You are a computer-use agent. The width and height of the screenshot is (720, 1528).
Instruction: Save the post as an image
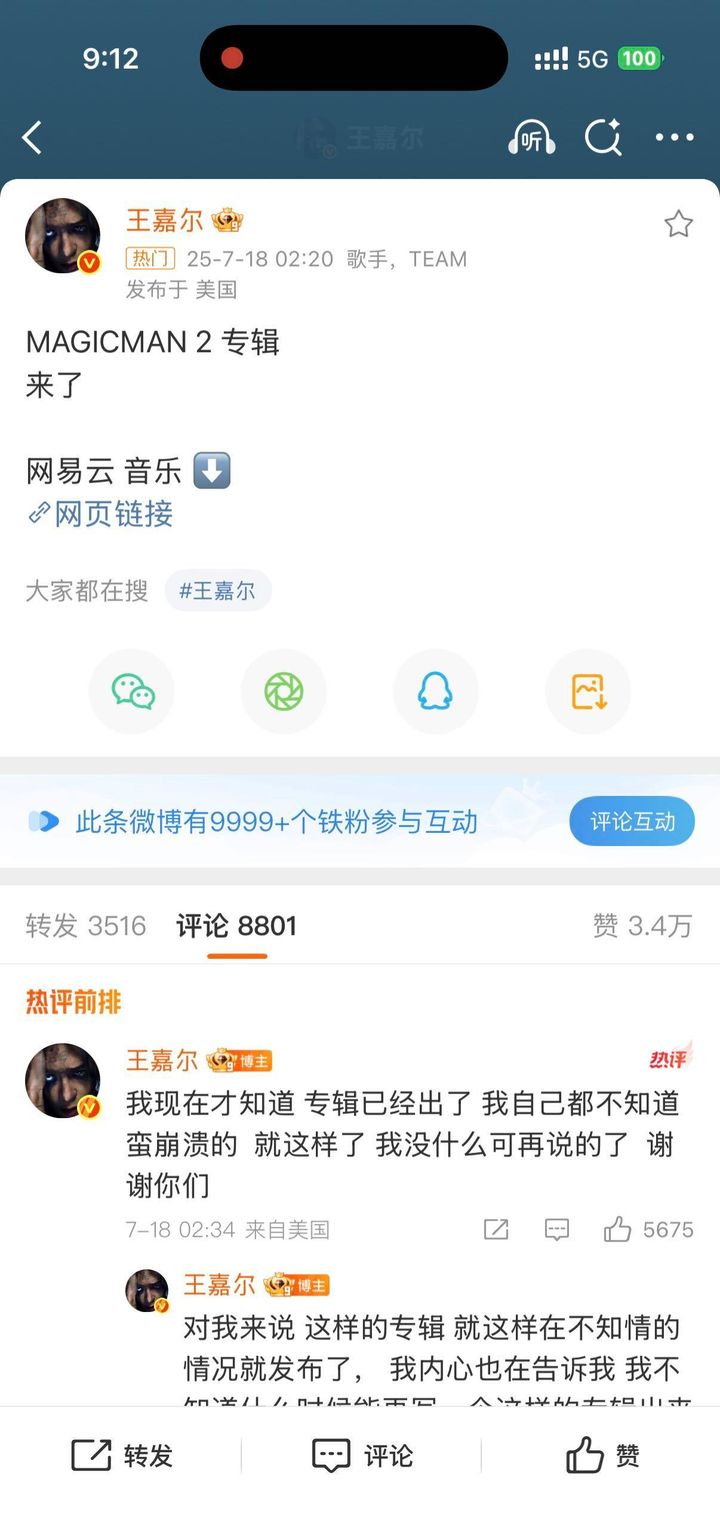[x=587, y=692]
